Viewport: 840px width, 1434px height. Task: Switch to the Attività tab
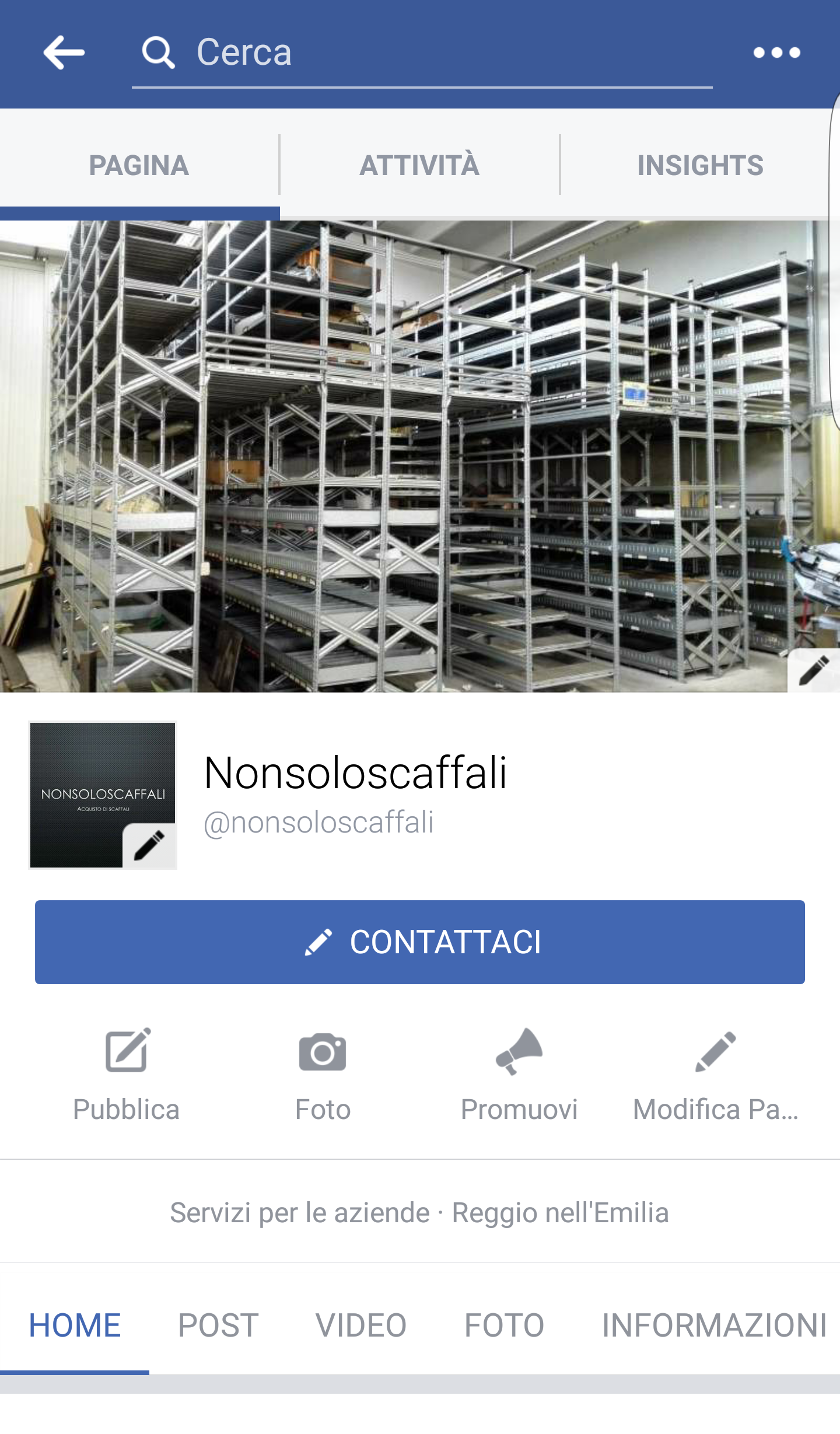click(x=419, y=165)
